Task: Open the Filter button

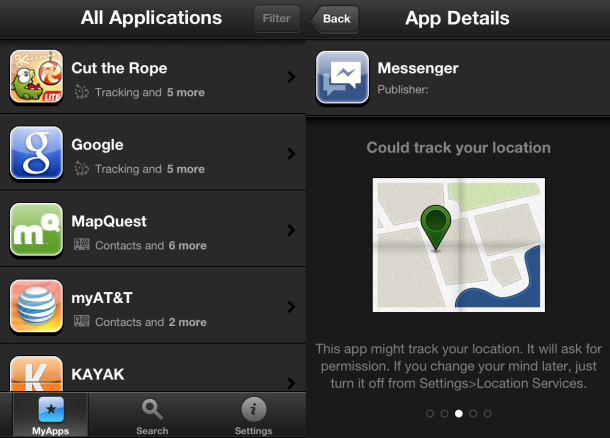Action: pos(276,18)
